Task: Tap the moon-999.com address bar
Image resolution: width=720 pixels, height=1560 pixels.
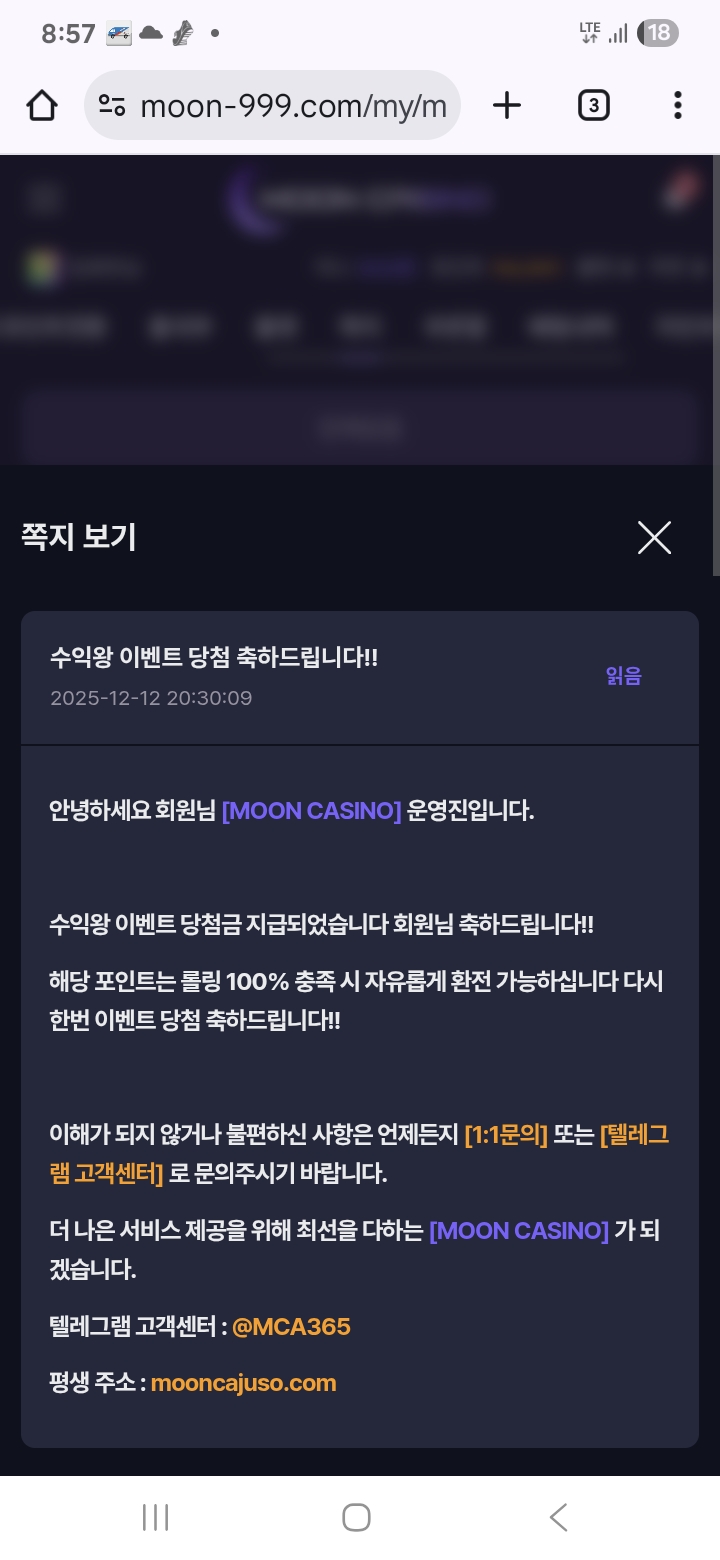Action: [292, 106]
